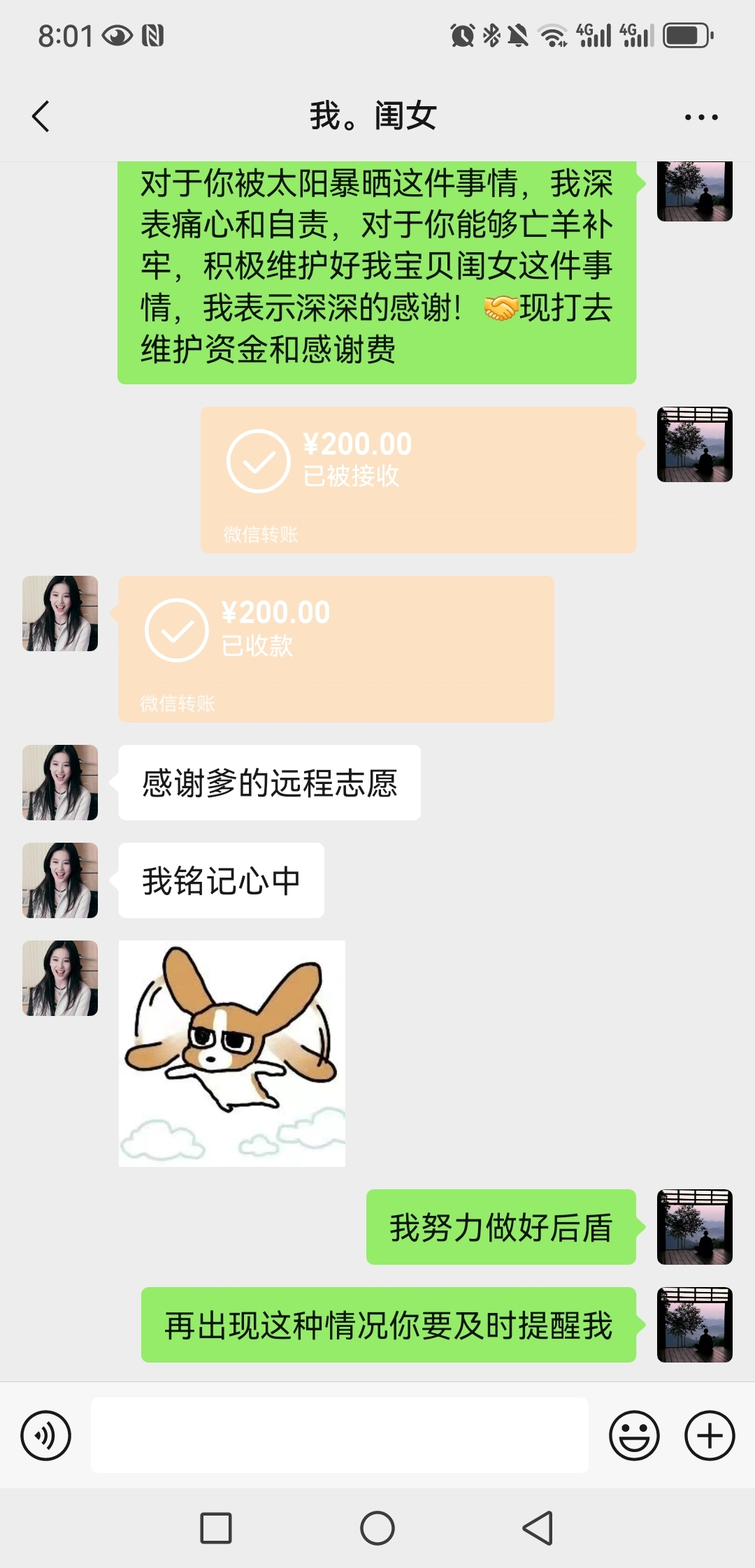Focus the message text field
The height and width of the screenshot is (1568, 755).
(339, 1436)
